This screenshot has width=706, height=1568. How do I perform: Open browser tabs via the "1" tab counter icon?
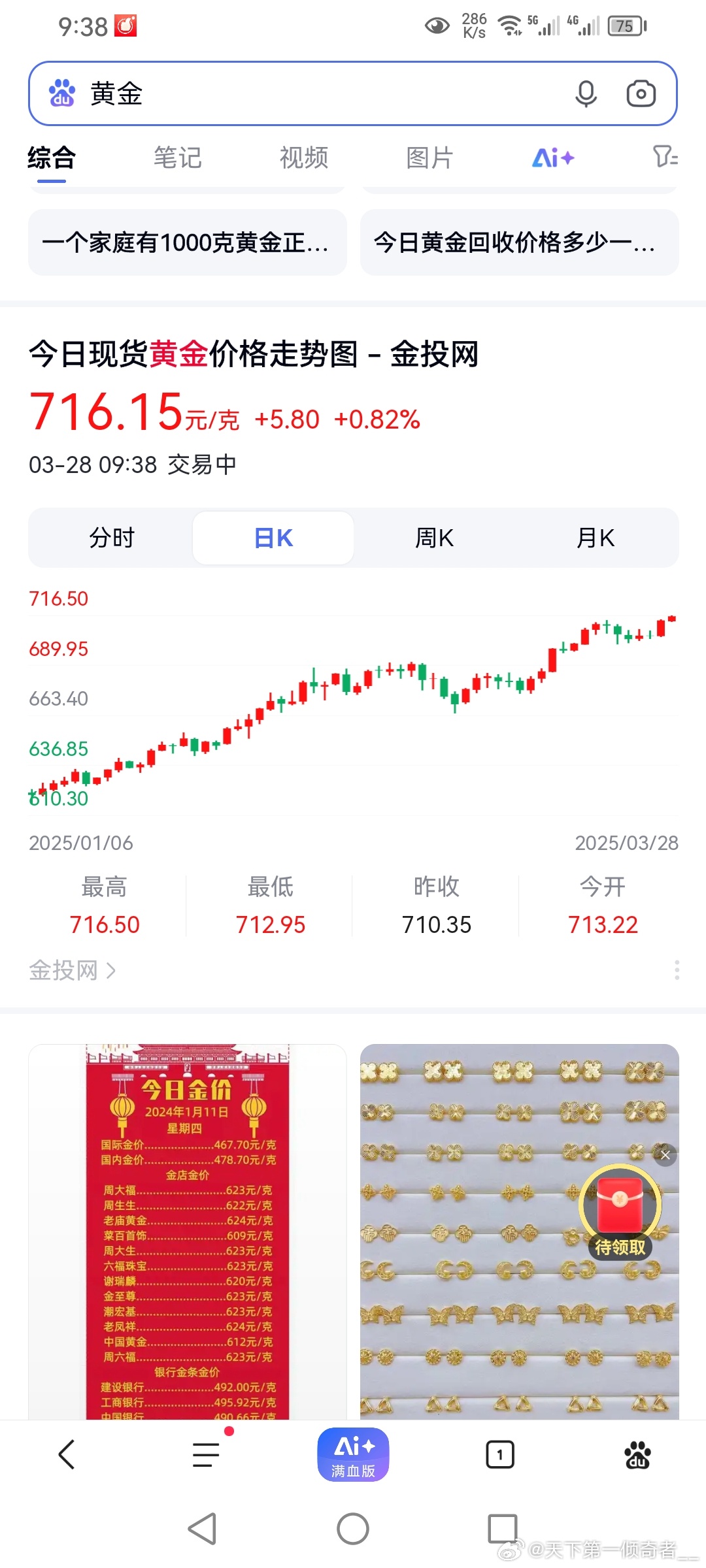[x=500, y=1454]
